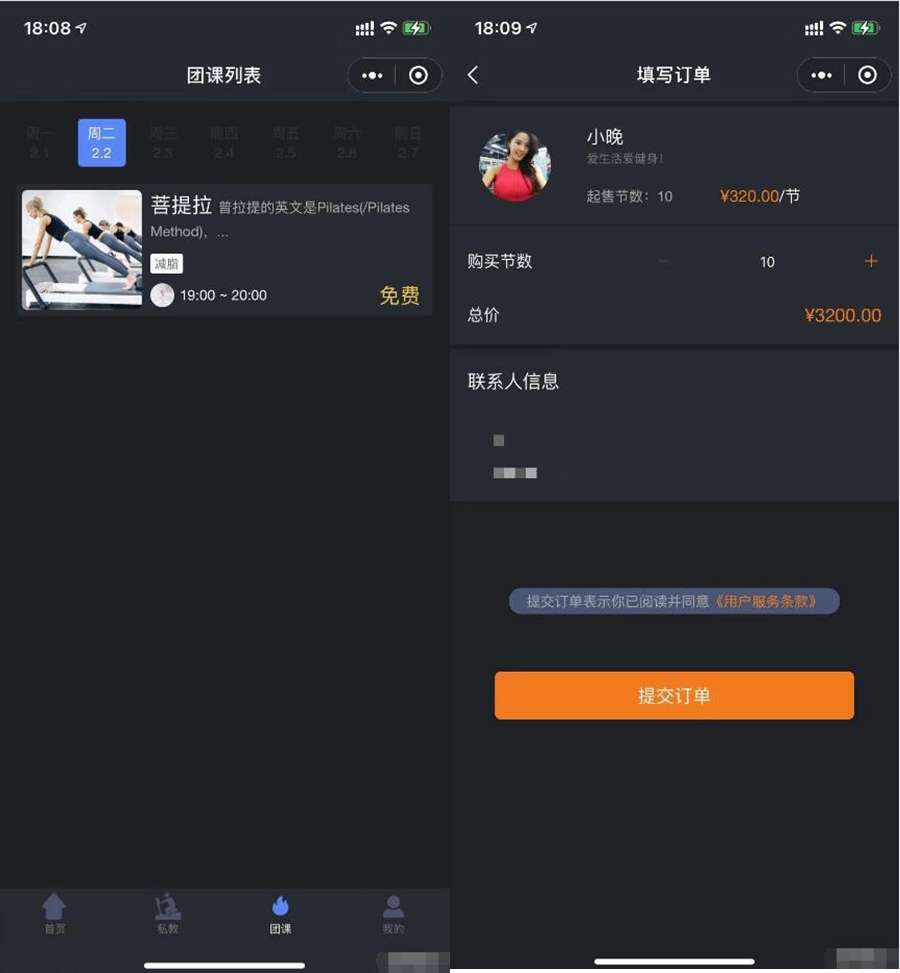The width and height of the screenshot is (900, 973).
Task: Open the 用户服务条款 terms link
Action: coord(766,601)
